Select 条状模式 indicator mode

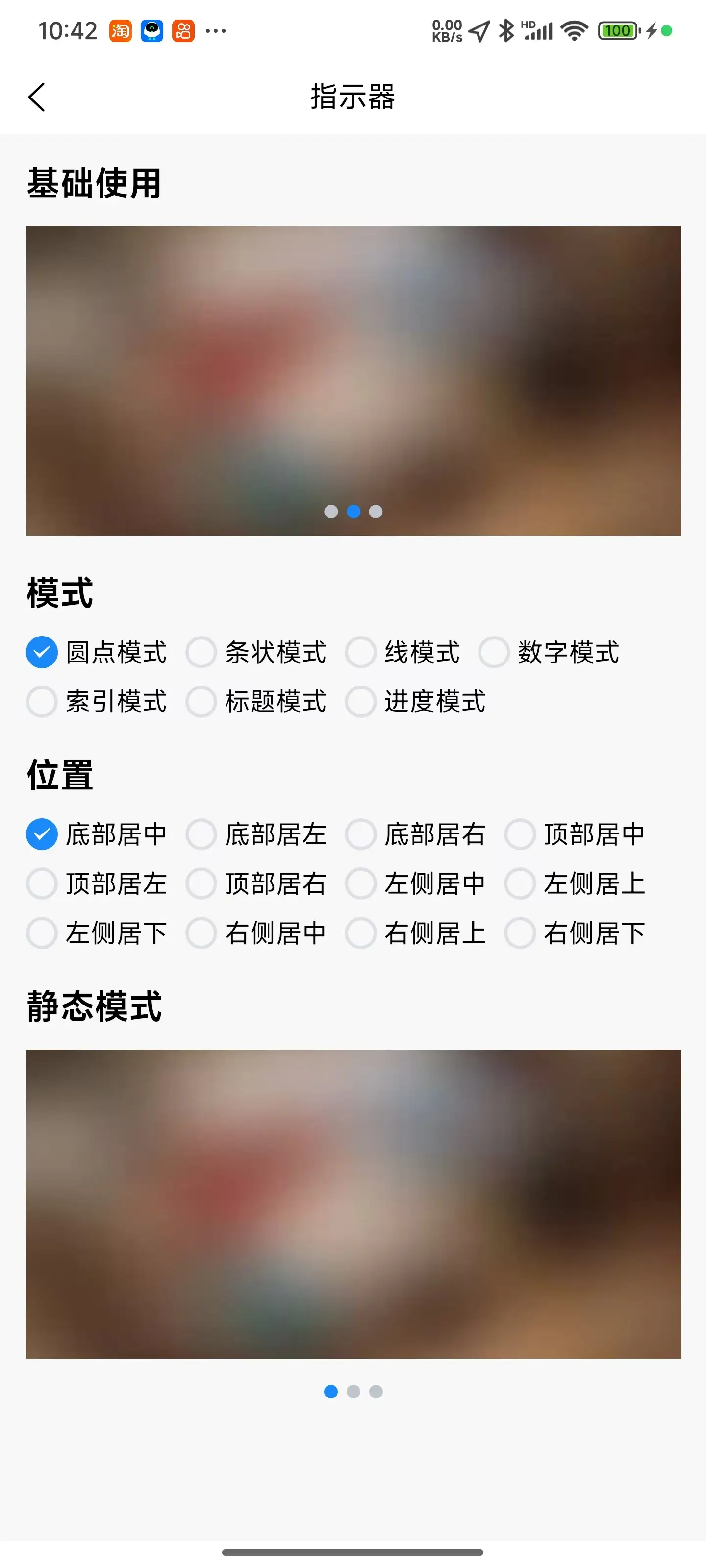(202, 653)
